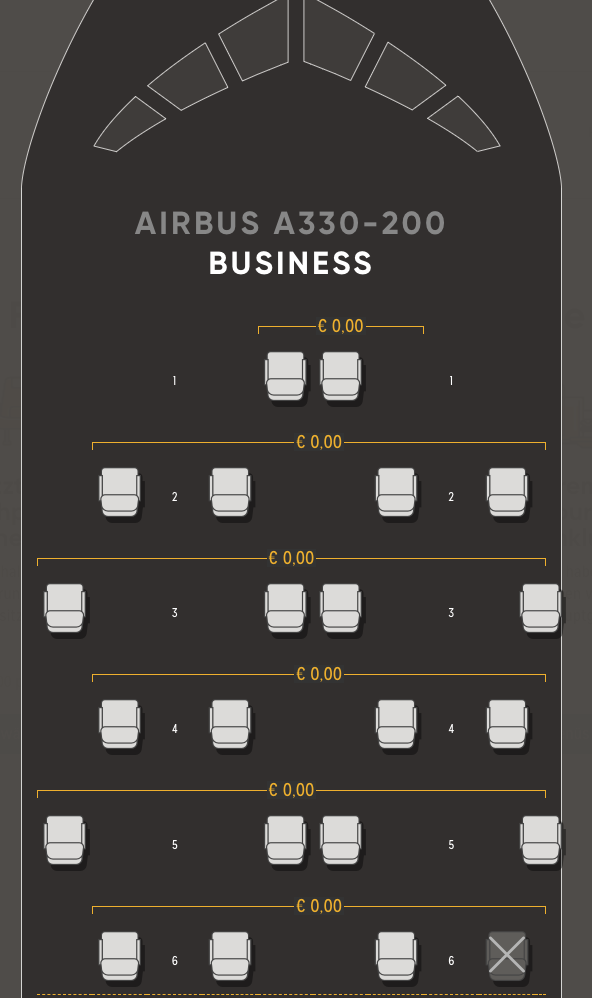Choose row 2's outer right seat
592x998 pixels.
pos(507,492)
